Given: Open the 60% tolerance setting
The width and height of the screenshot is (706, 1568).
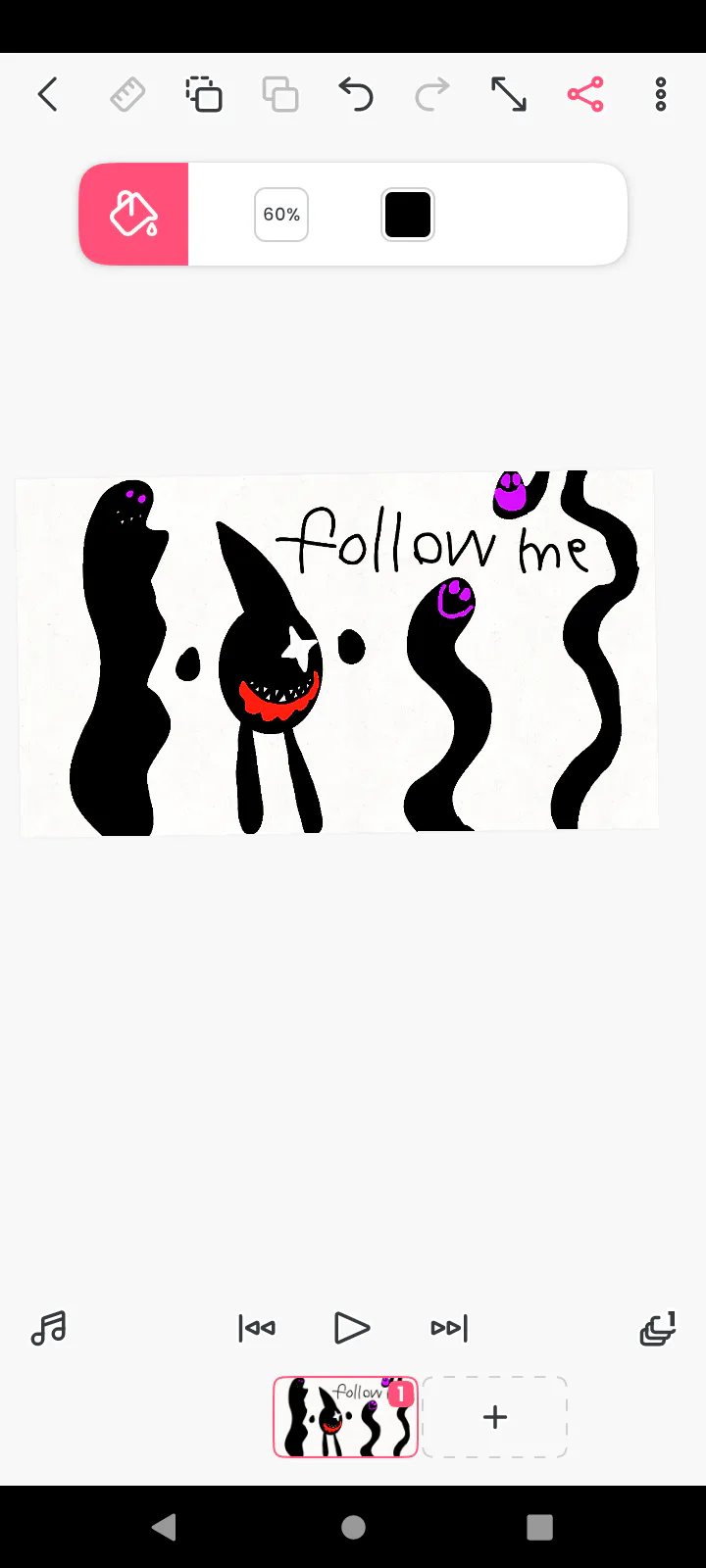Looking at the screenshot, I should point(281,214).
